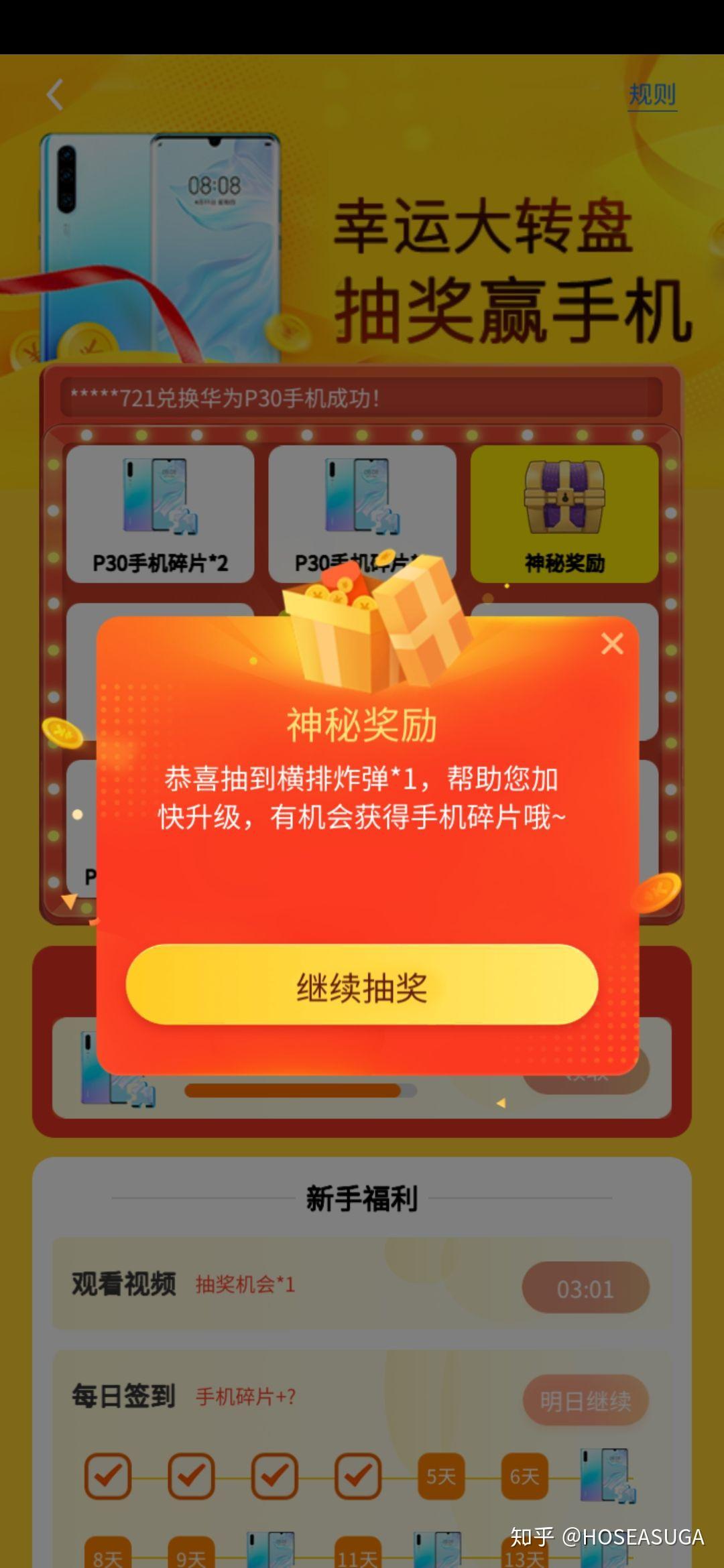Go back with the top-left arrow

click(x=55, y=94)
